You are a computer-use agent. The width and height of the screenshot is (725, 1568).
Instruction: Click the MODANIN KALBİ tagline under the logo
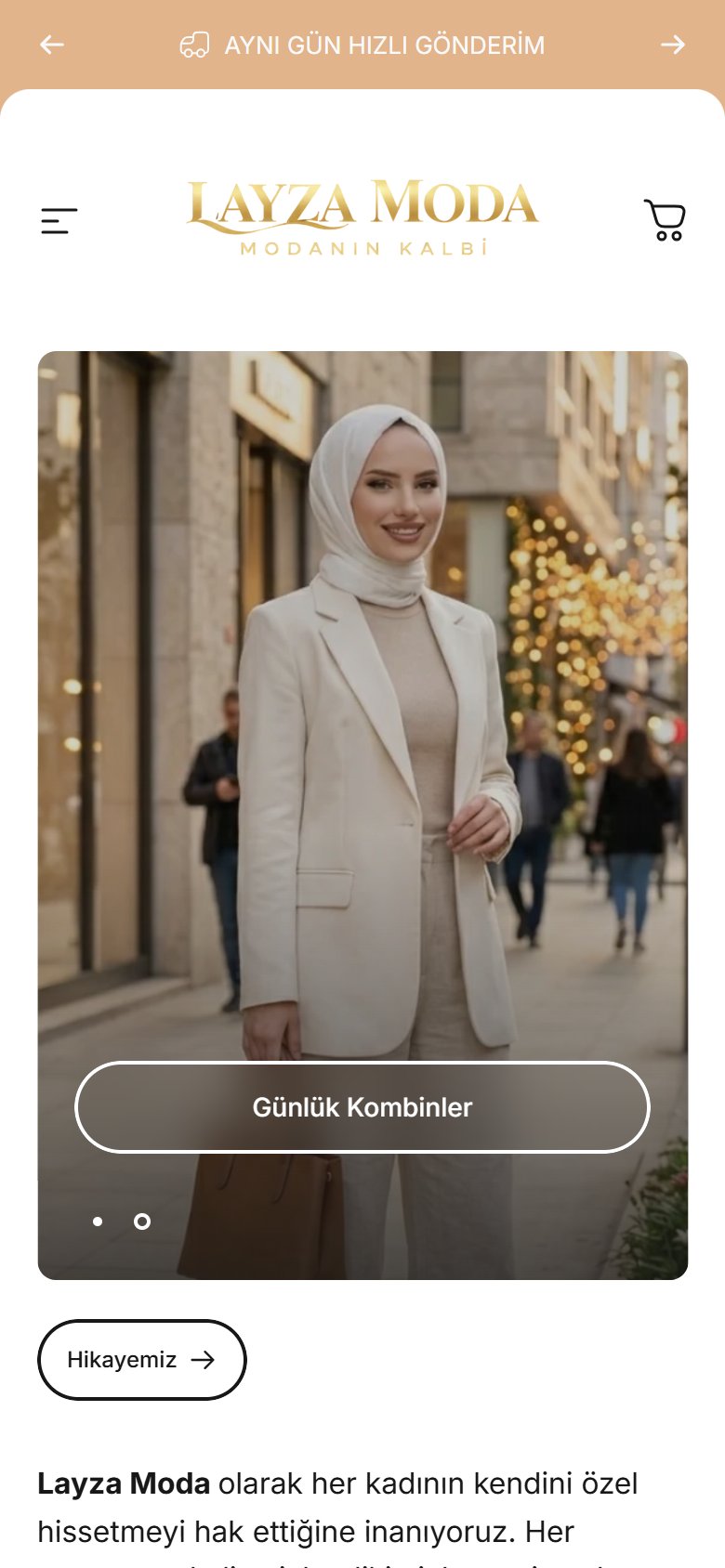coord(362,247)
